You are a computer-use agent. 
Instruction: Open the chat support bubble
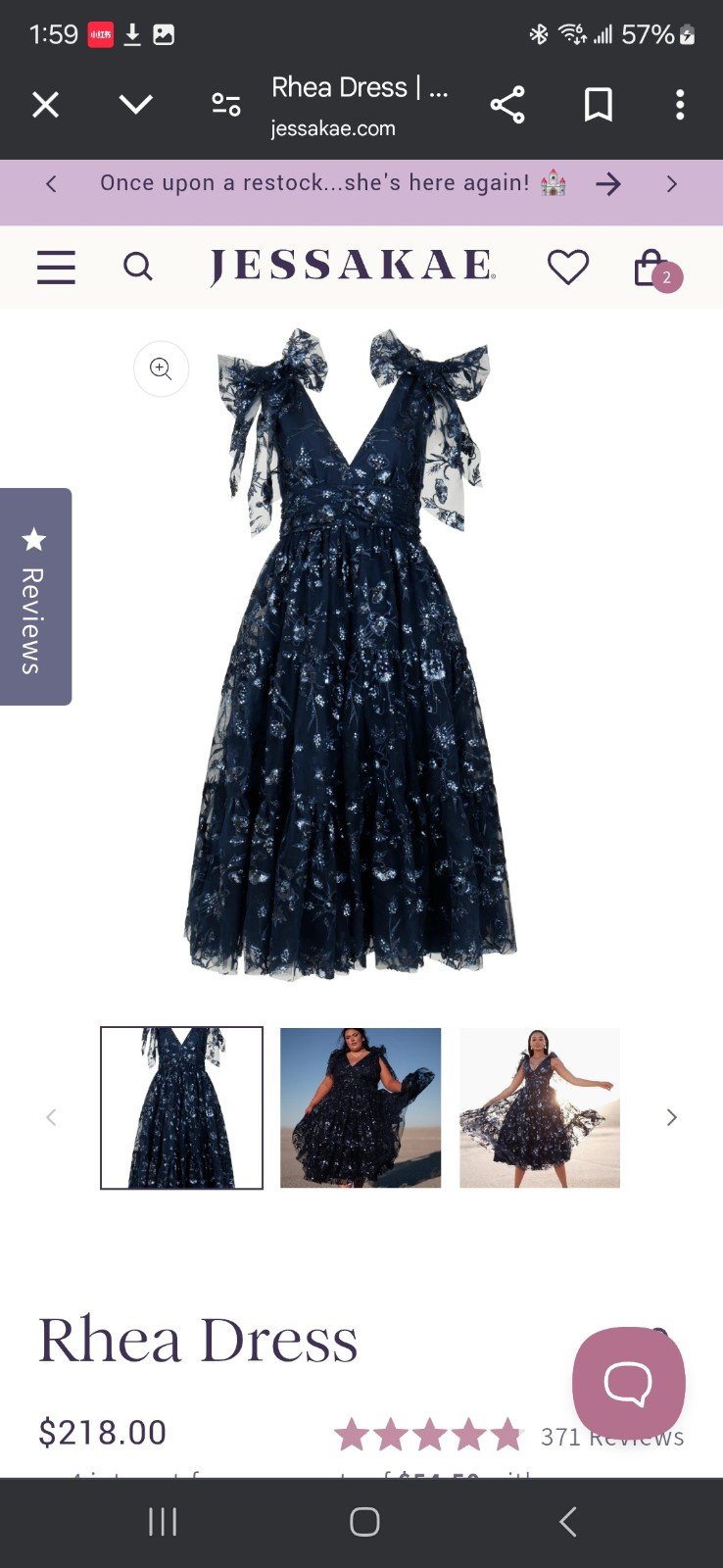tap(628, 1383)
